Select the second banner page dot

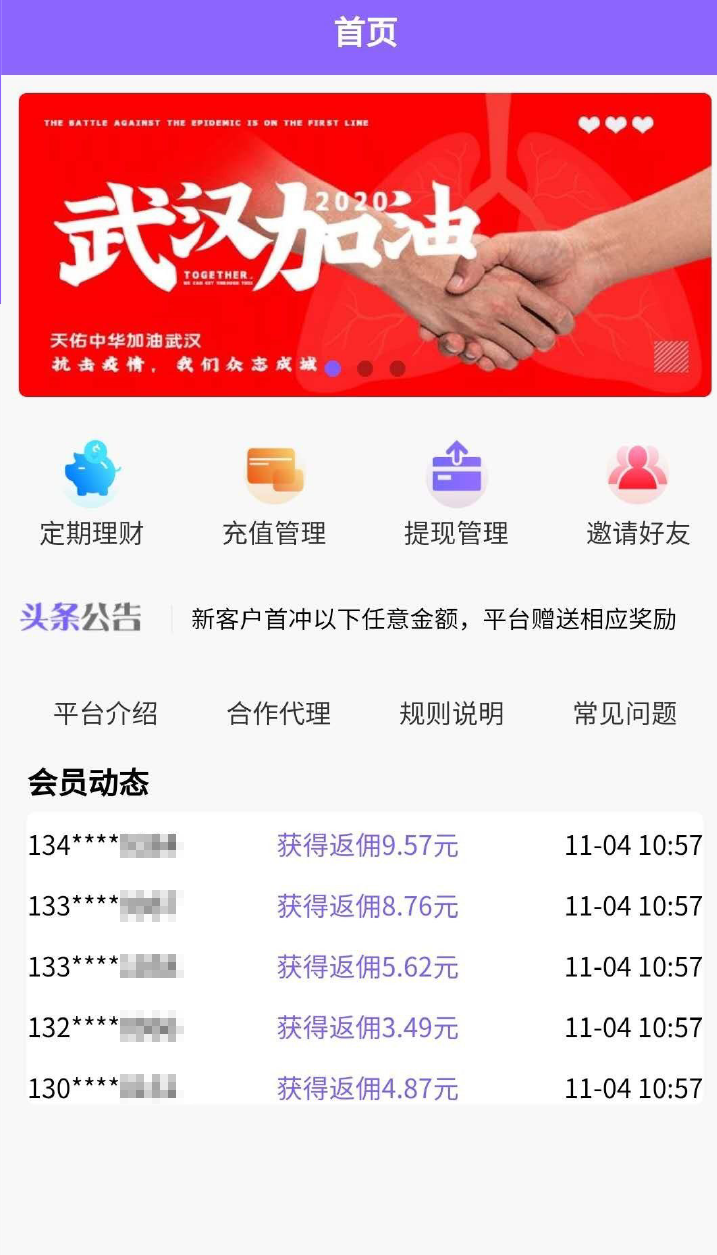click(x=365, y=369)
